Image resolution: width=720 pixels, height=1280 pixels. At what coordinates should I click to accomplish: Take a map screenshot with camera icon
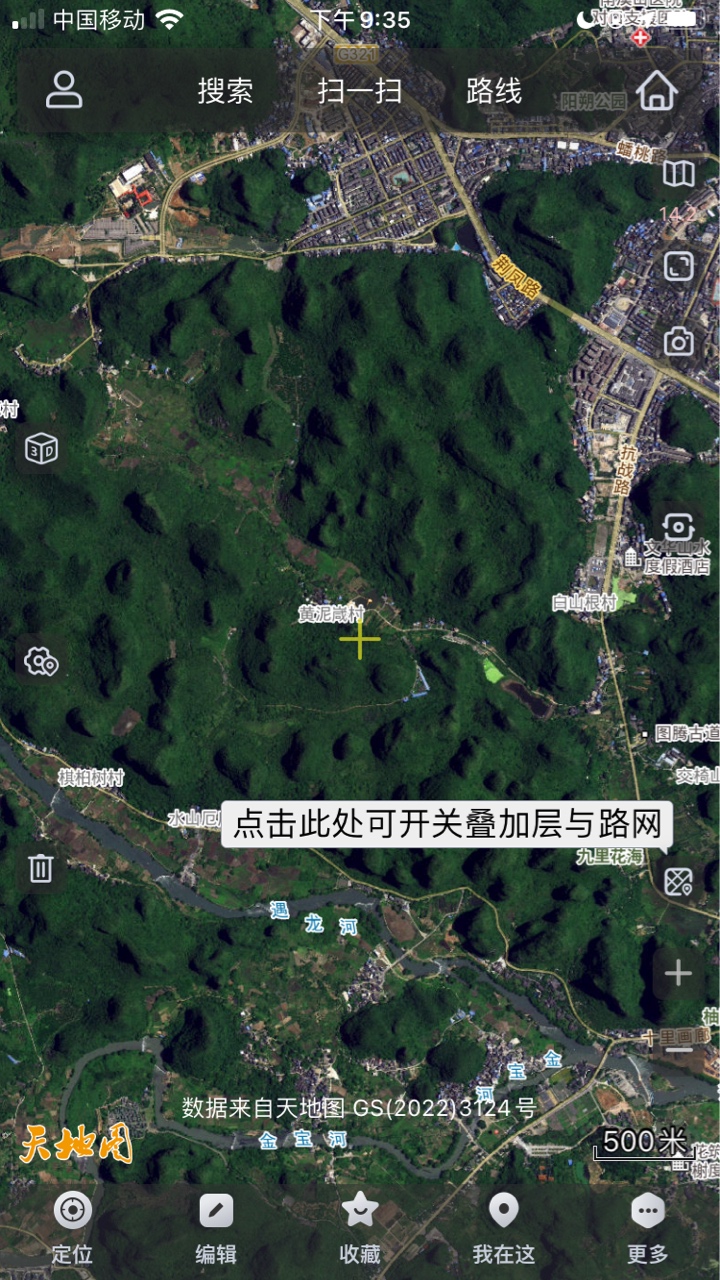[679, 342]
